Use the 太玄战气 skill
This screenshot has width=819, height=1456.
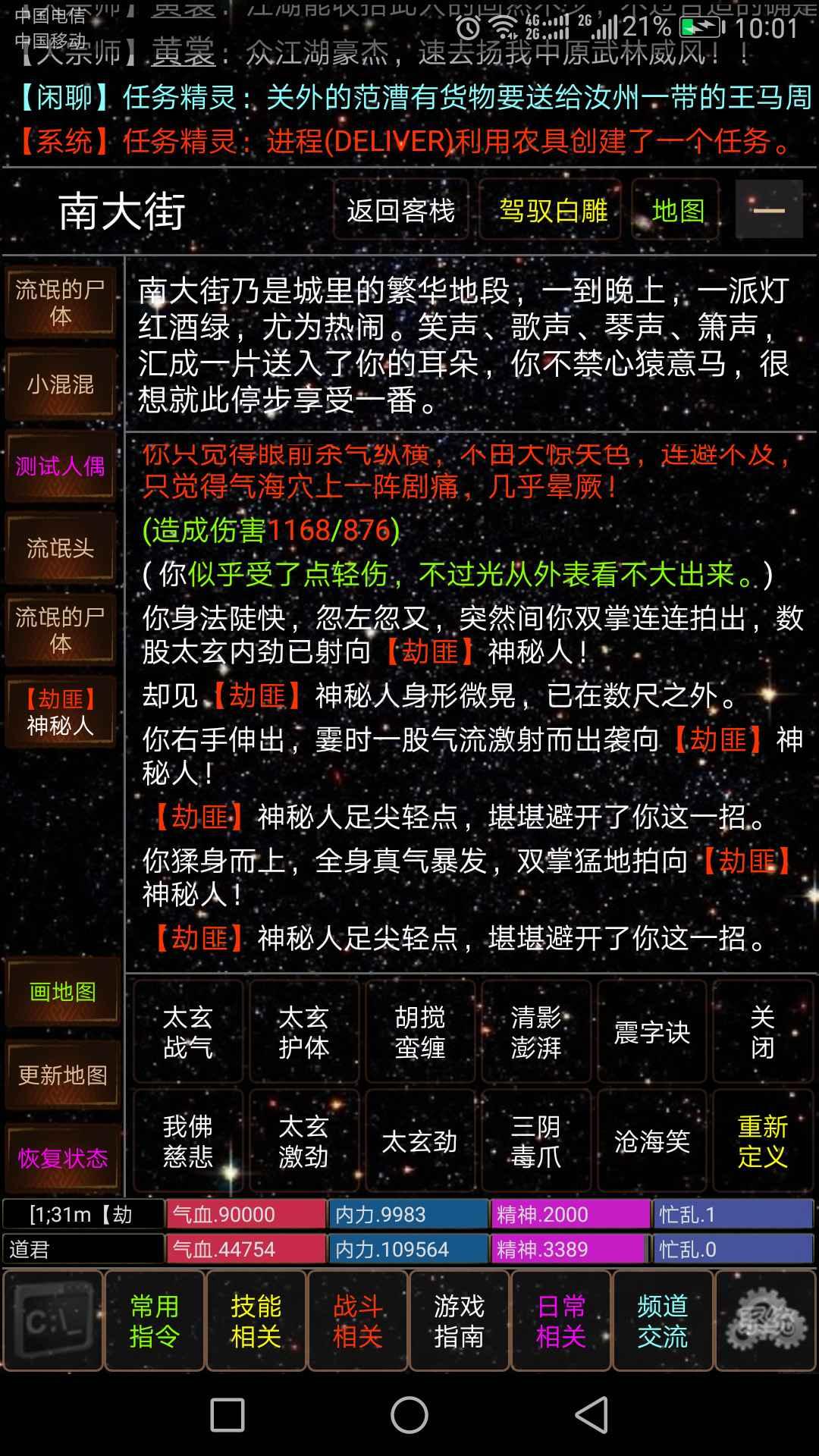(188, 1032)
